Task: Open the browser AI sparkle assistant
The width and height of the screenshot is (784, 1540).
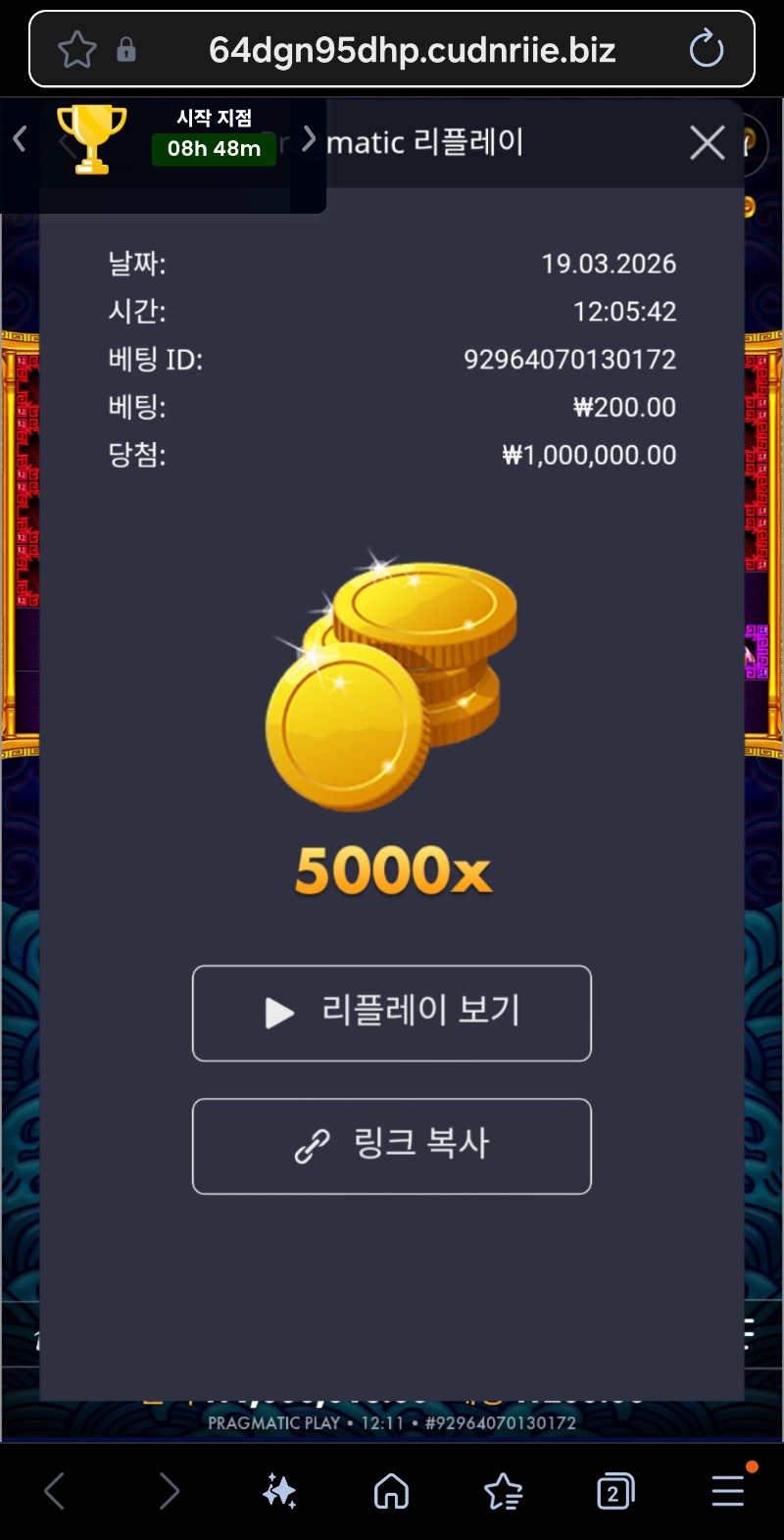Action: pos(279,1491)
